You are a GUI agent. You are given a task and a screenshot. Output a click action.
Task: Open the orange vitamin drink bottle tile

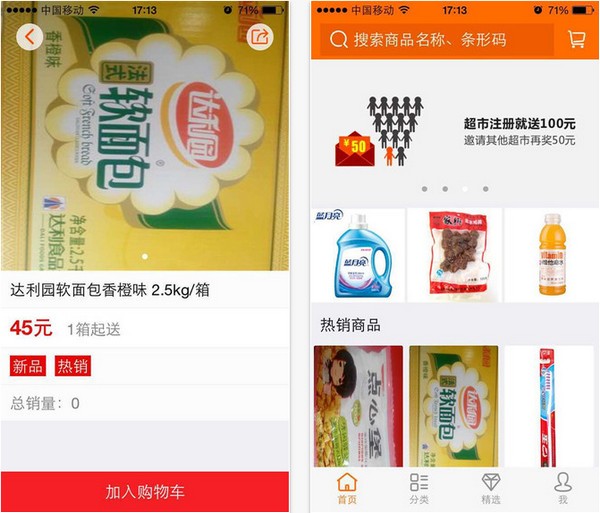[551, 254]
